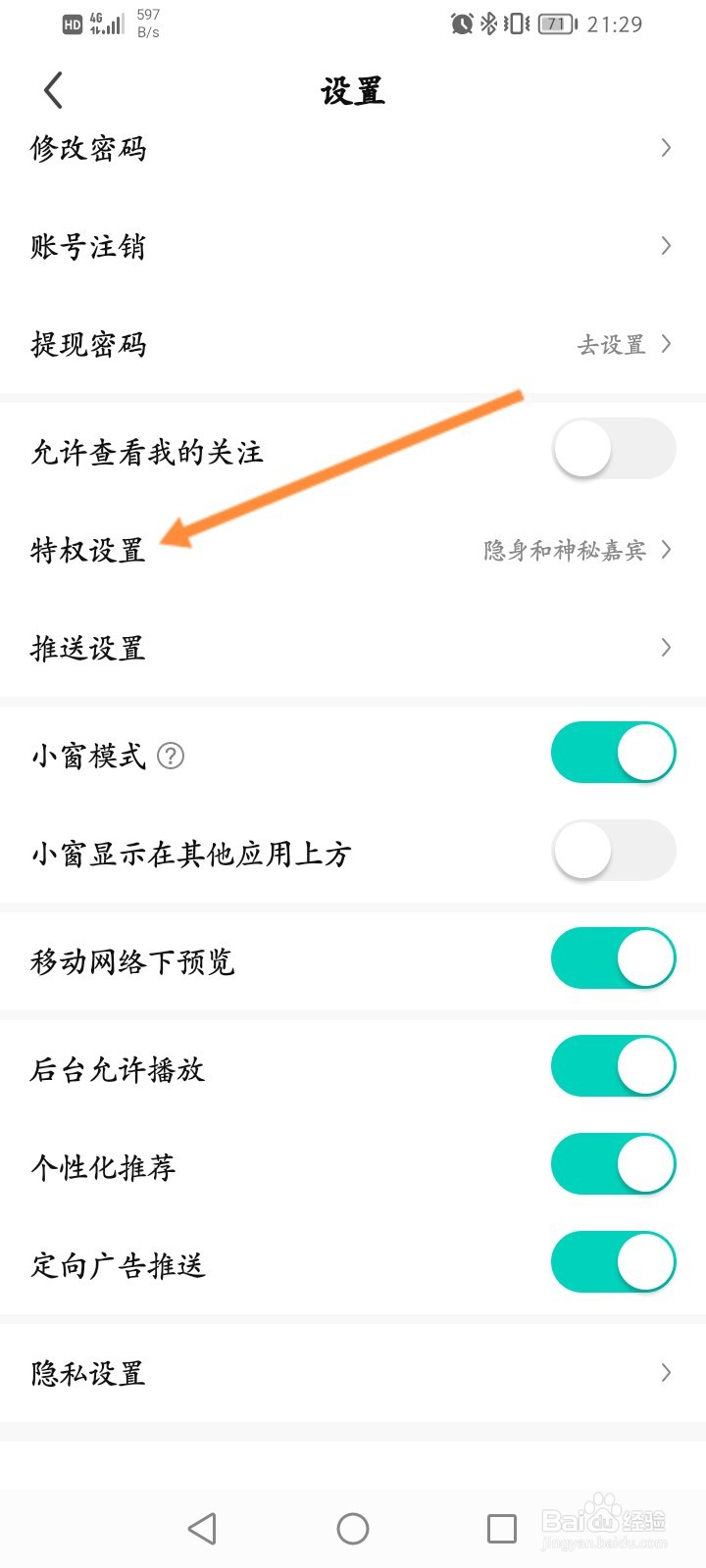Open 修改密码 settings row
706x1568 pixels.
click(x=353, y=148)
